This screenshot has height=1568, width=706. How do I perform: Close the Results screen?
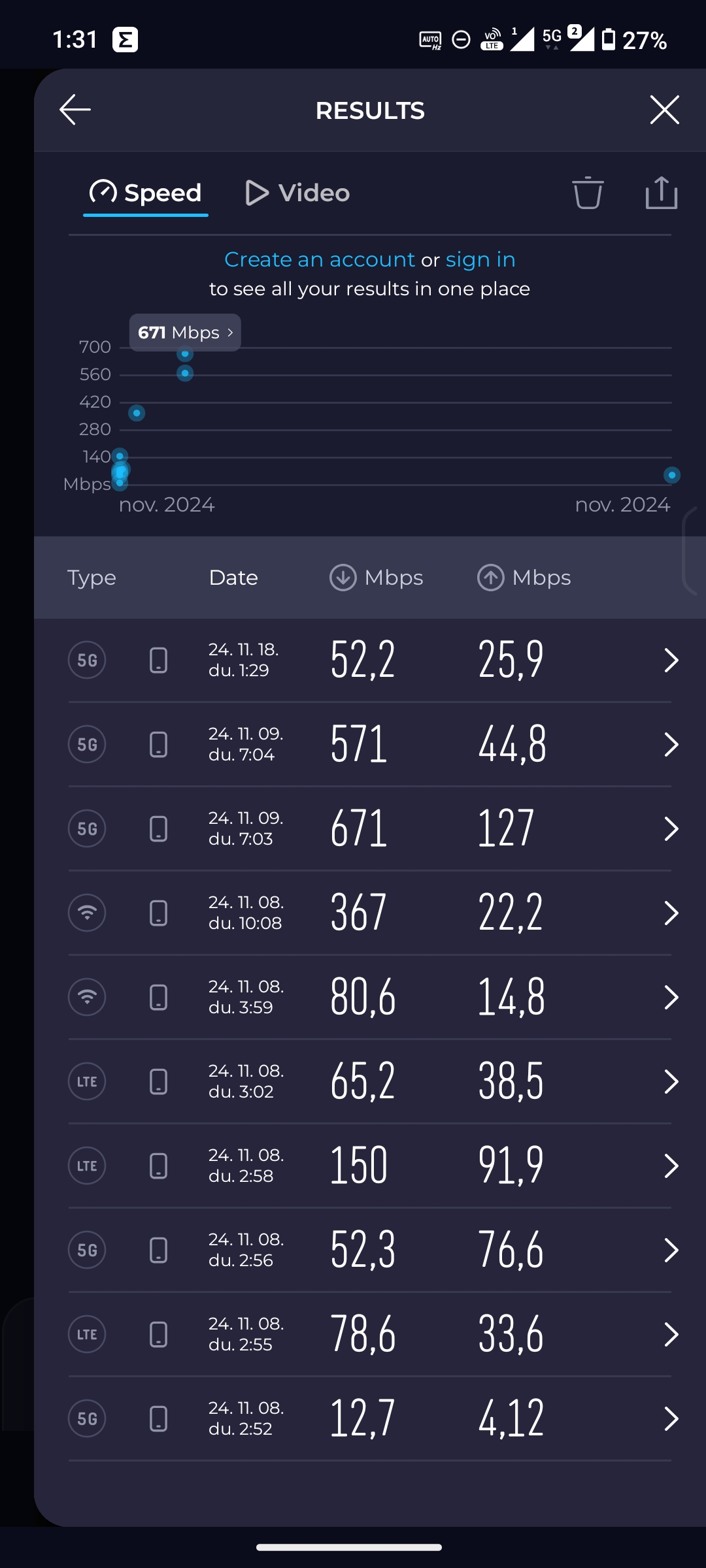pos(665,110)
